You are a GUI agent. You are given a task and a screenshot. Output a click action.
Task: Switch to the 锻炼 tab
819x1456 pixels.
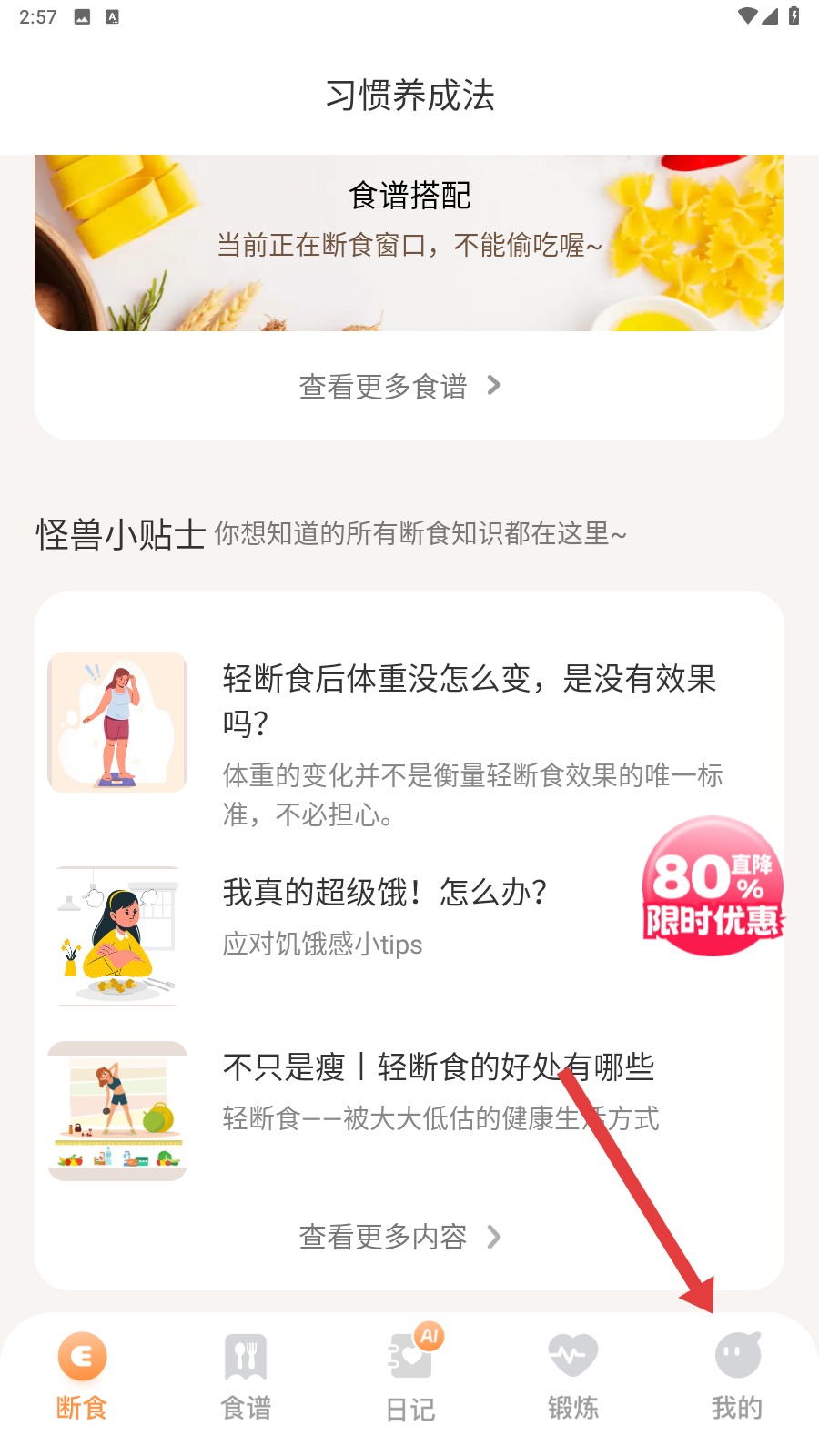coord(573,1374)
